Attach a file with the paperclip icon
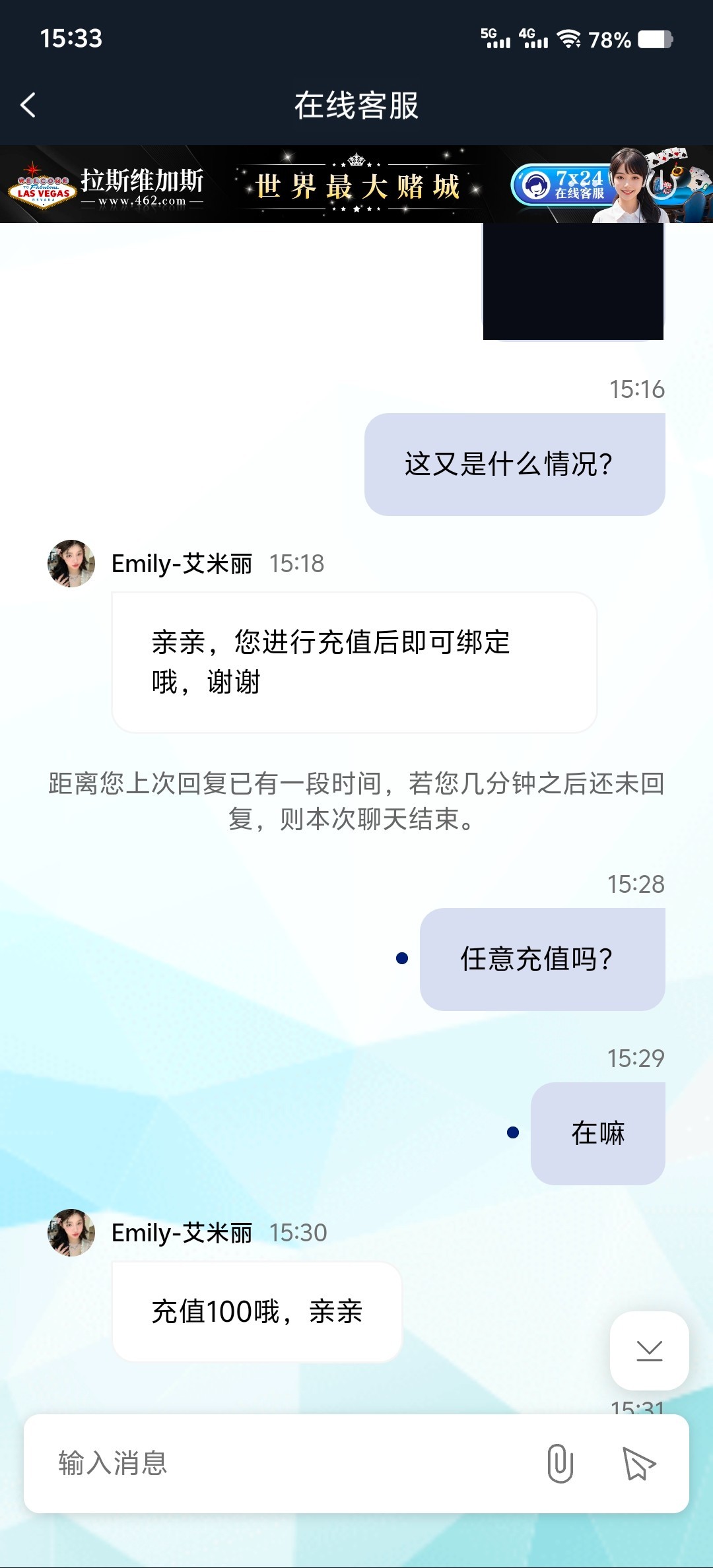The width and height of the screenshot is (713, 1568). click(x=560, y=1463)
